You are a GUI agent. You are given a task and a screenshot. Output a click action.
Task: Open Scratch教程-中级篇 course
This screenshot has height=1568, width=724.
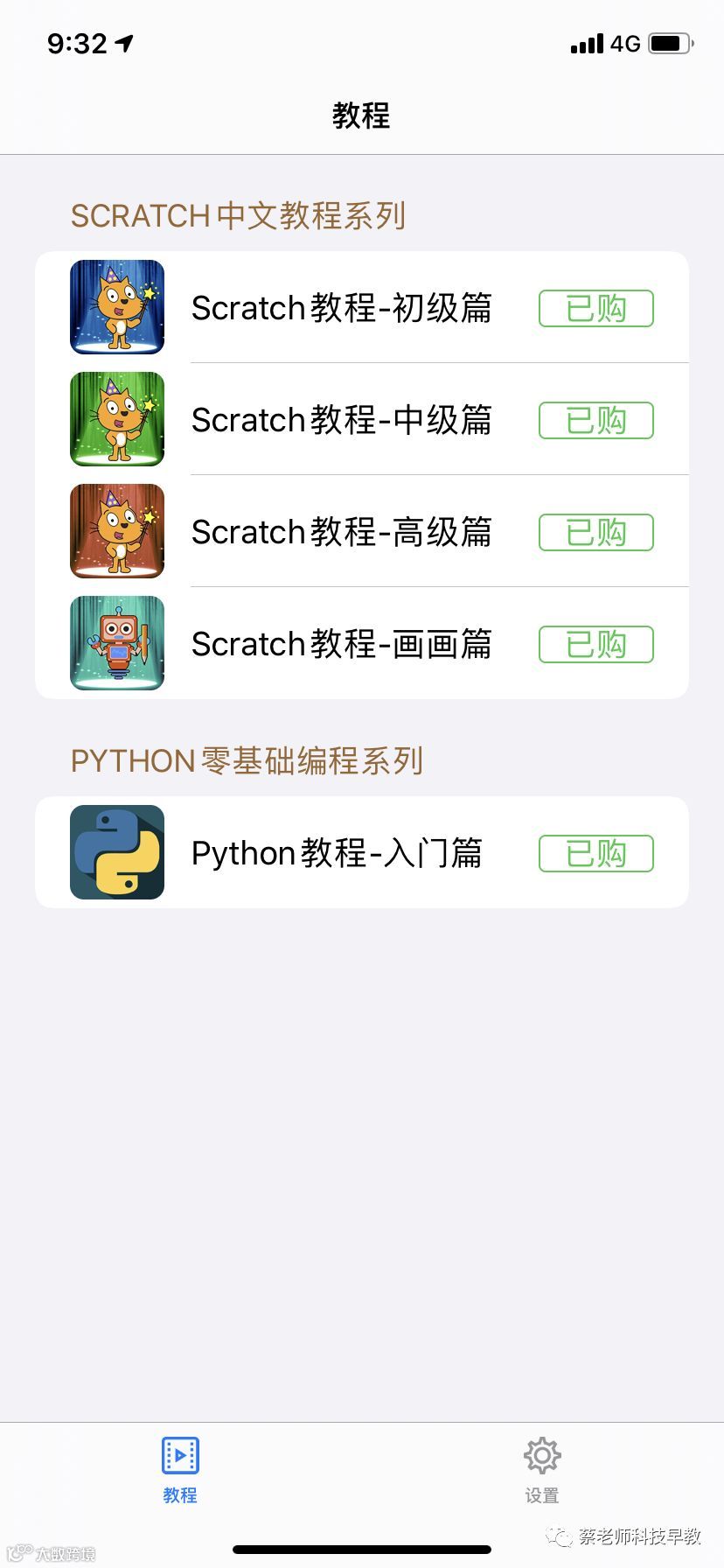341,420
